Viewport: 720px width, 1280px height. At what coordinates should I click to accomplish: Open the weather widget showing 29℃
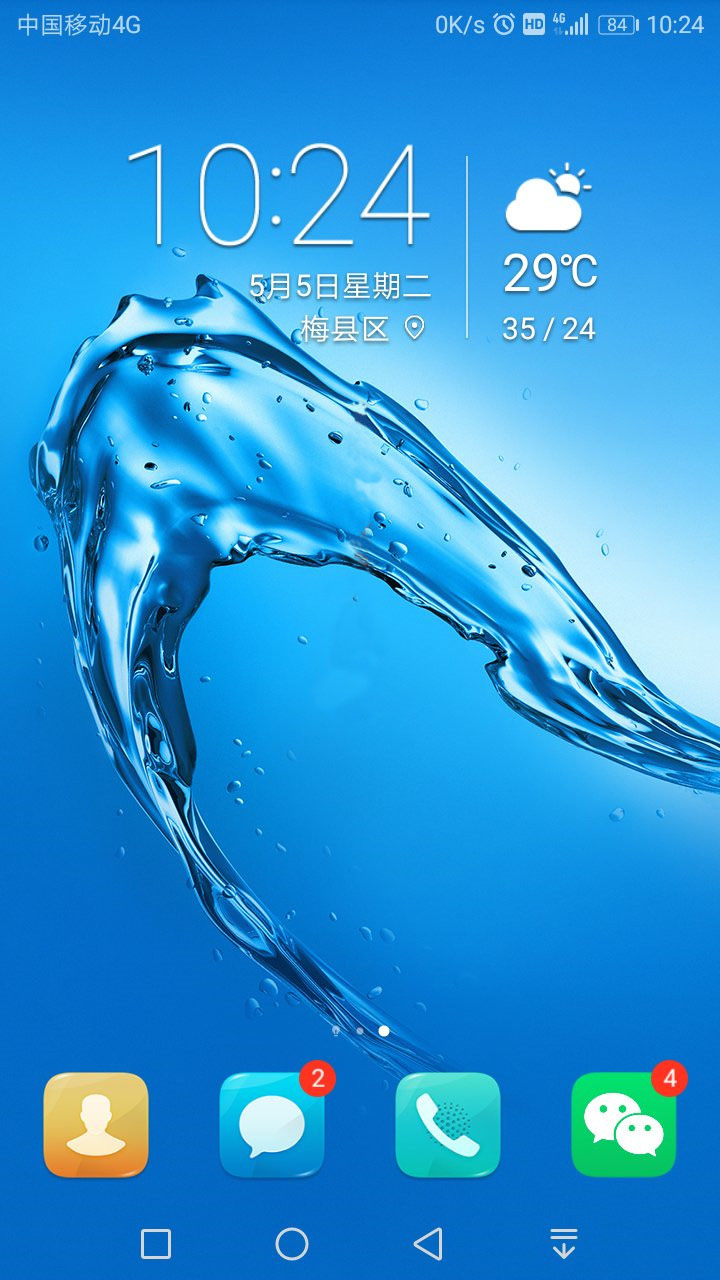548,250
